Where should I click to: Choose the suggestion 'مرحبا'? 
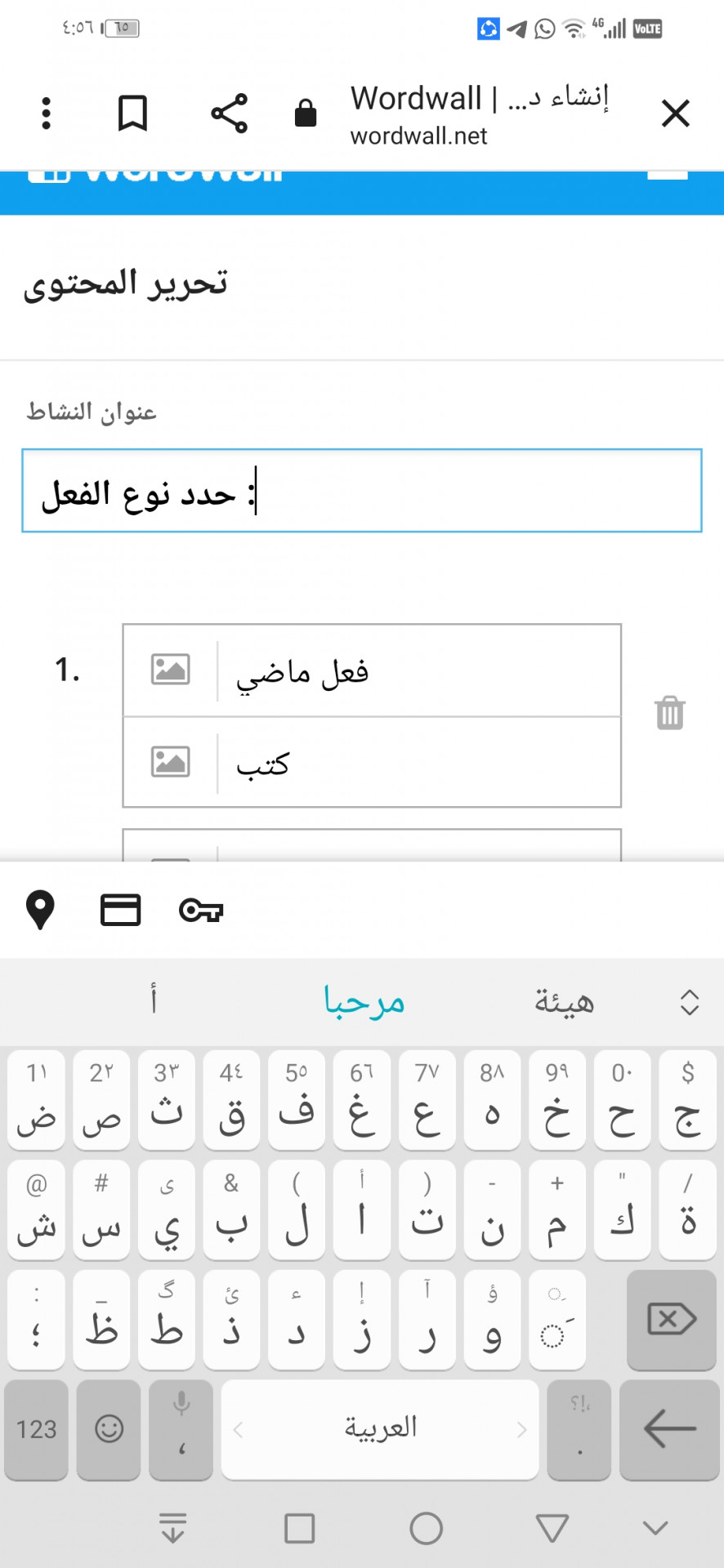pos(364,1001)
